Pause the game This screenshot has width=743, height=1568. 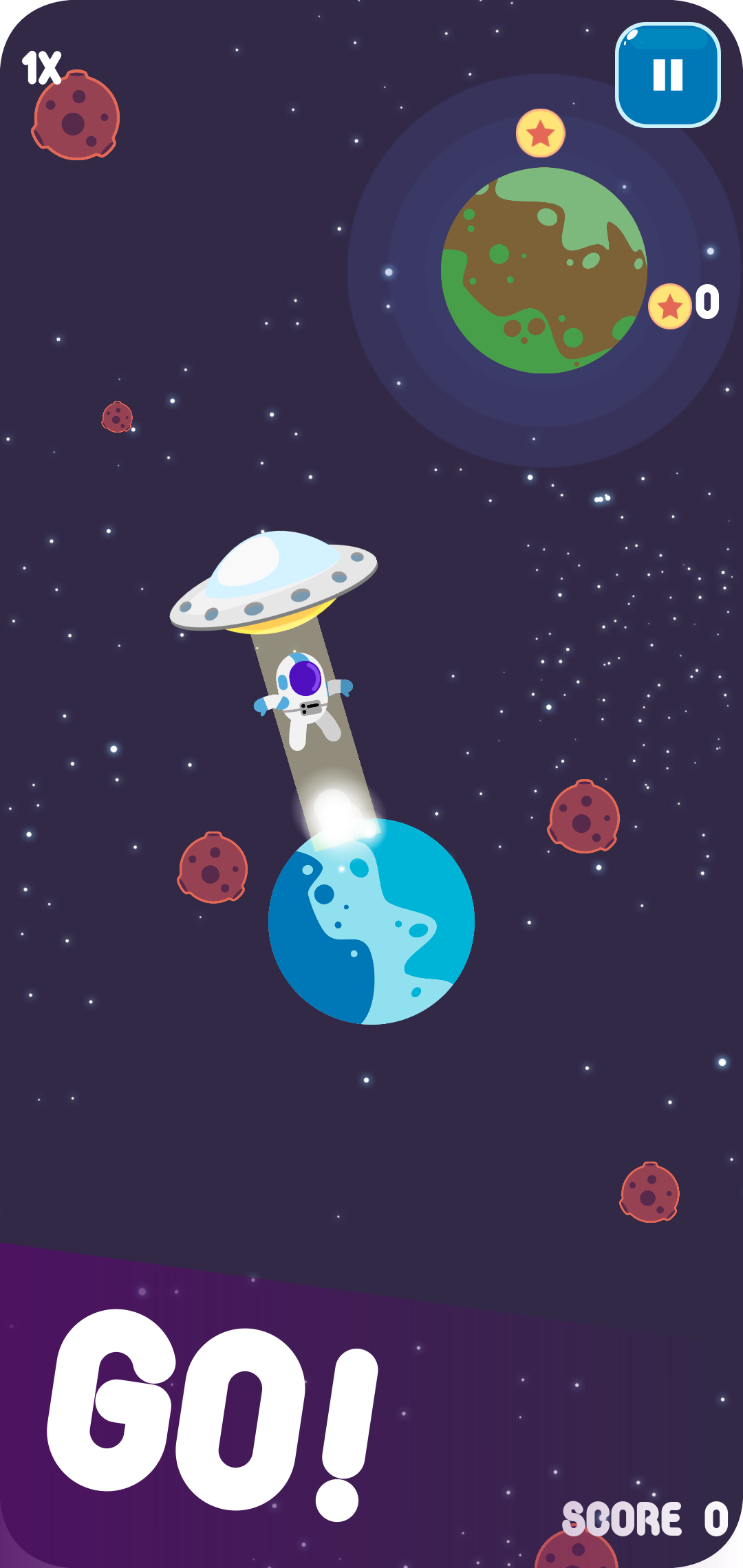click(x=667, y=75)
